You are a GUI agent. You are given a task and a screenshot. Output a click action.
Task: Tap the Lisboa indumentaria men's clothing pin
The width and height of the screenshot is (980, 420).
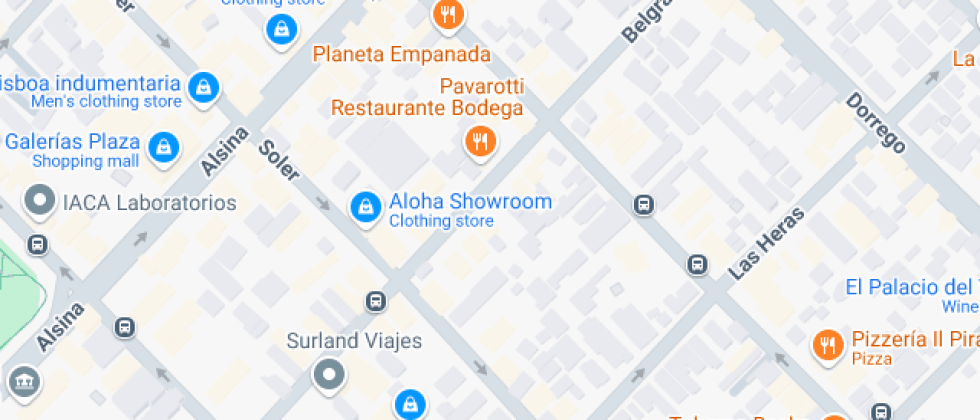pyautogui.click(x=204, y=87)
